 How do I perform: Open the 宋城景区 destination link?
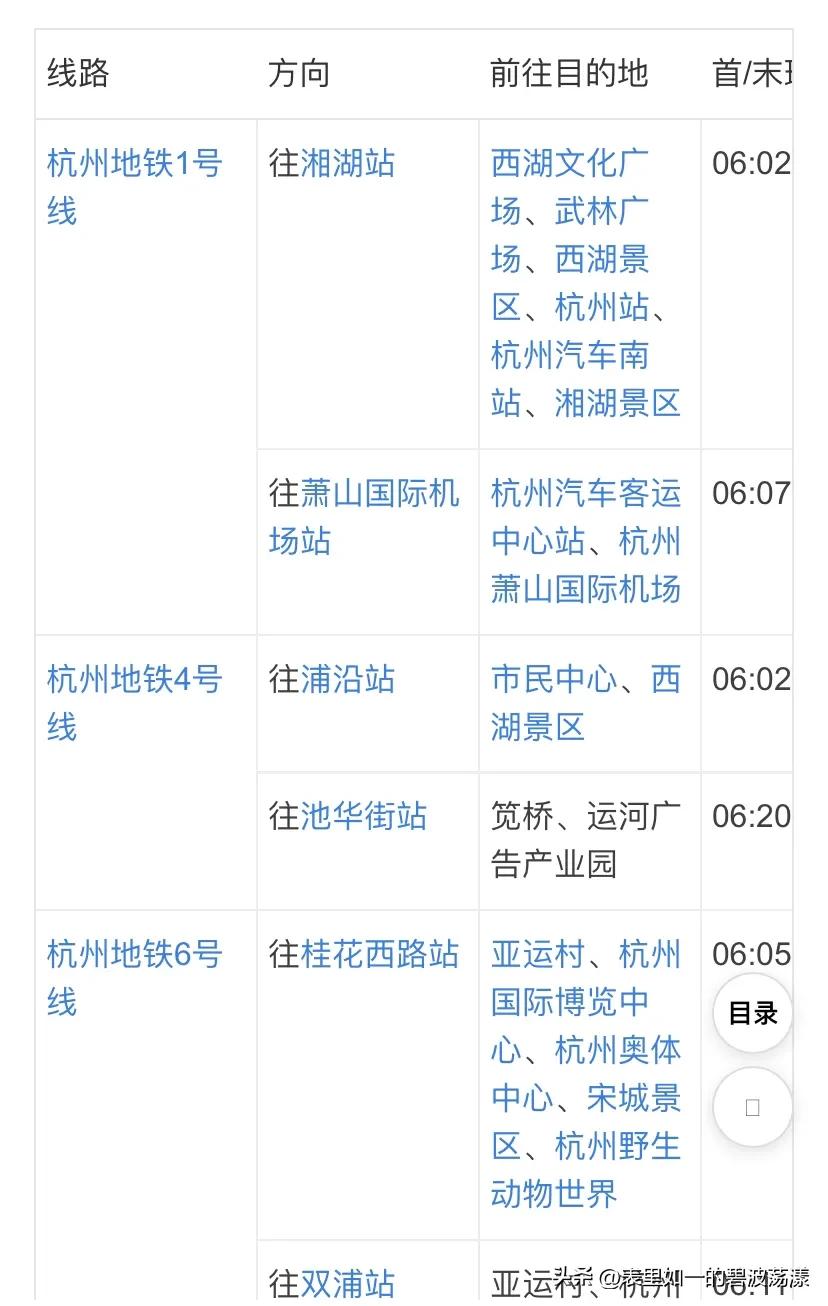[628, 1100]
